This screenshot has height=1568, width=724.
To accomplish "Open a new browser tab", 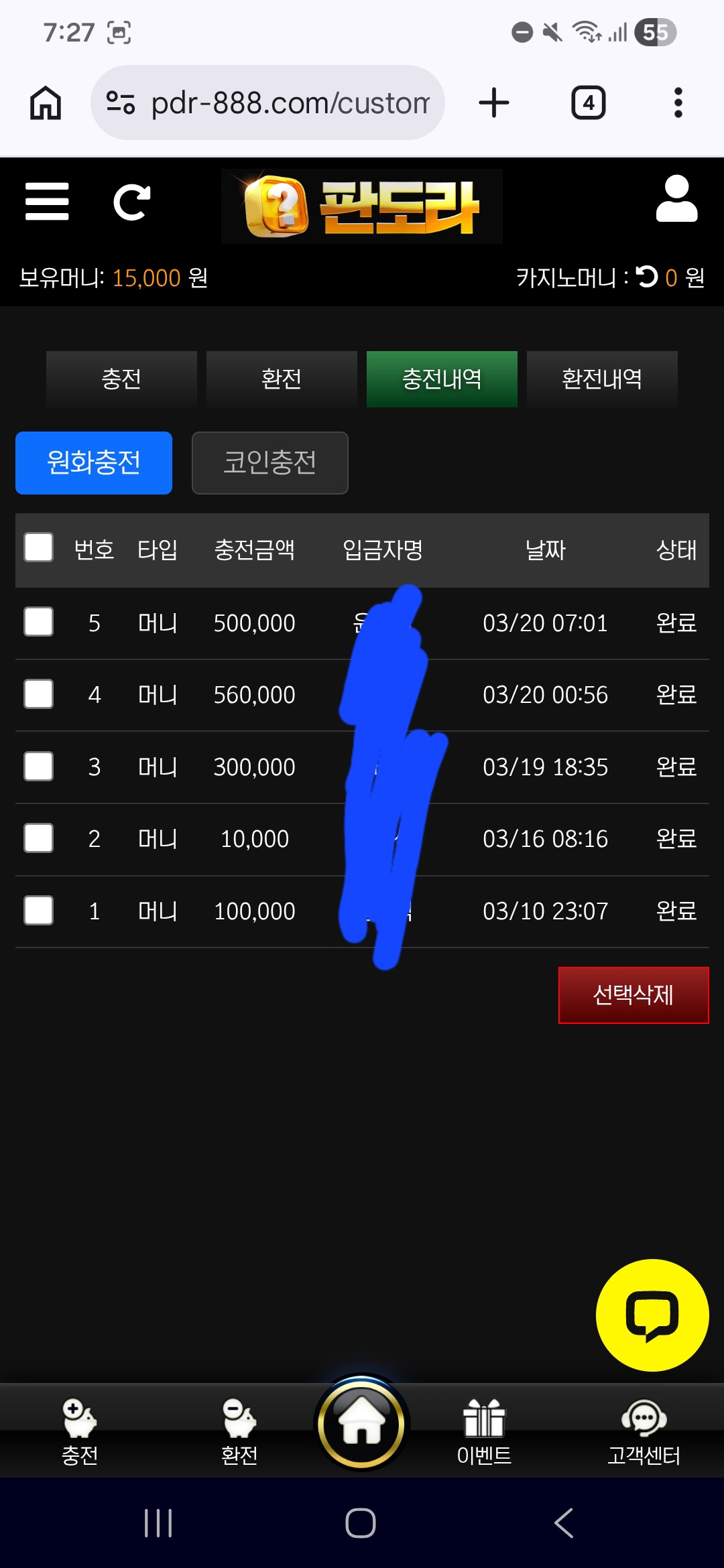I will tap(494, 103).
